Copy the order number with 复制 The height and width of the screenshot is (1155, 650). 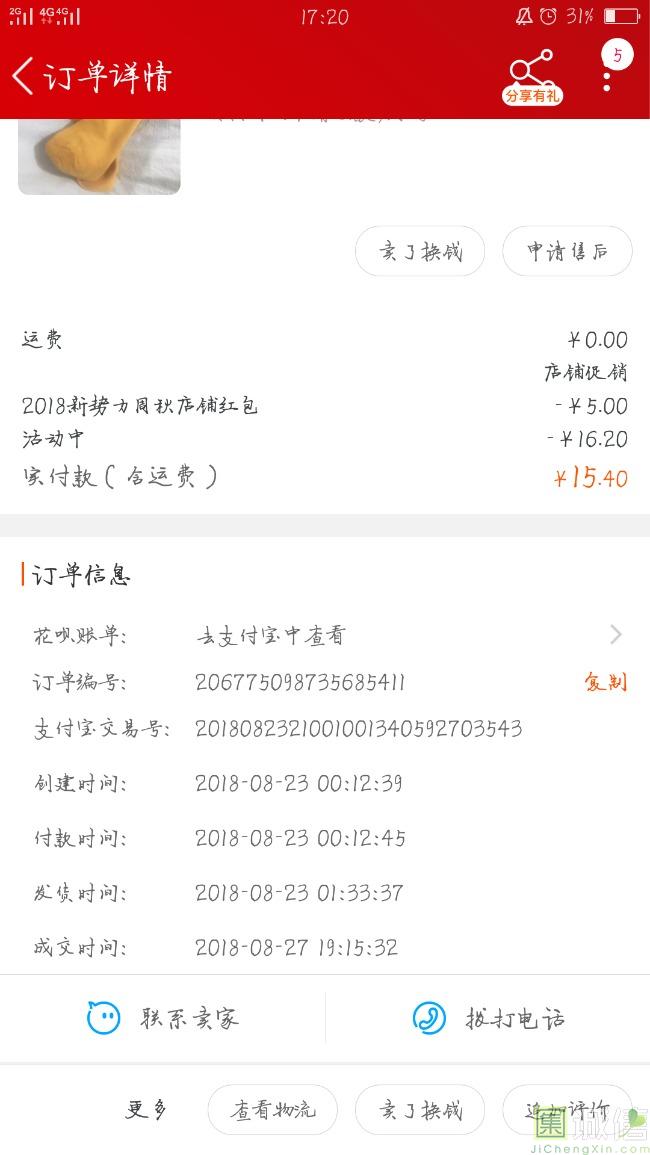[605, 682]
